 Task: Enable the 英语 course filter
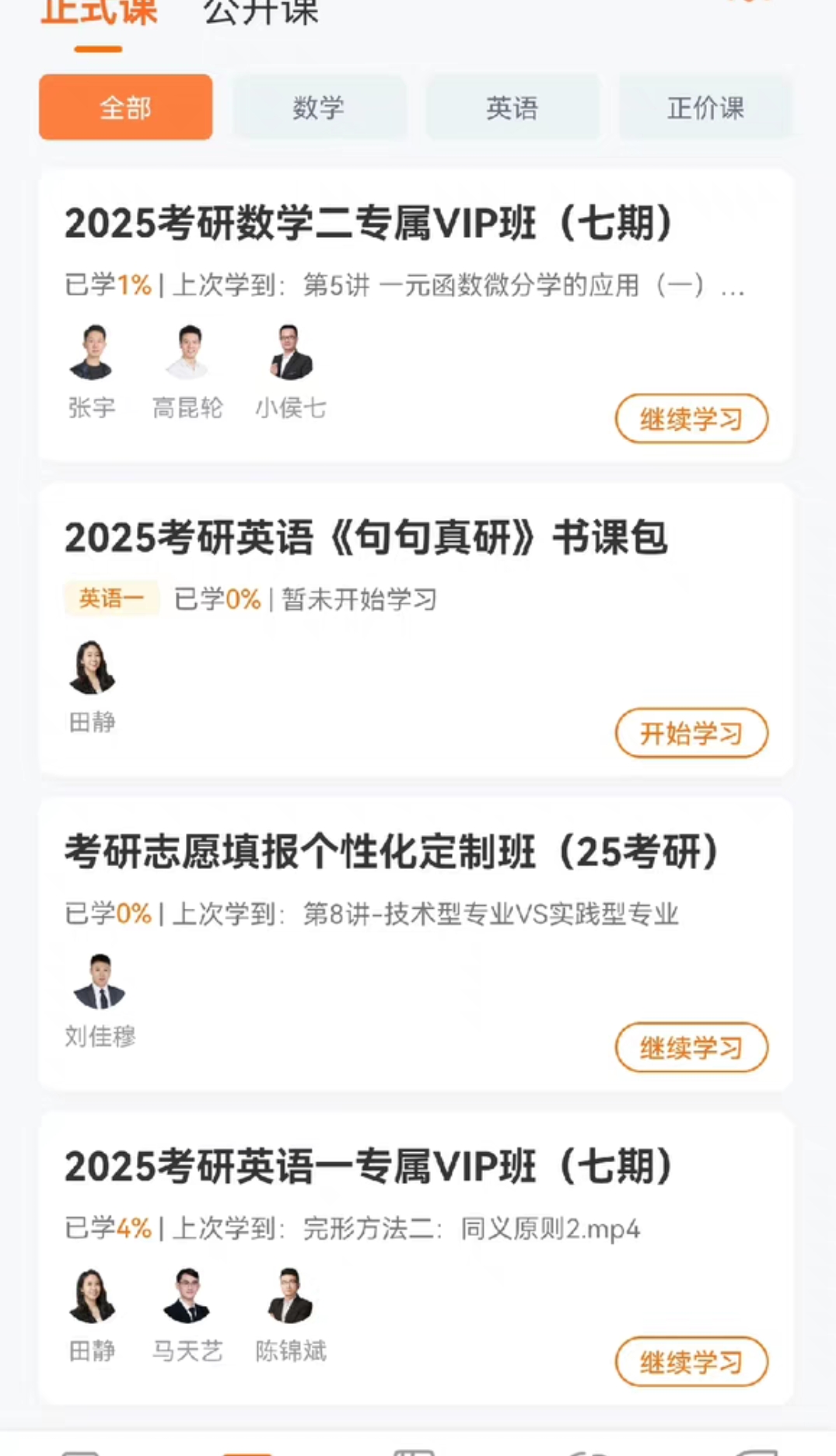tap(512, 107)
